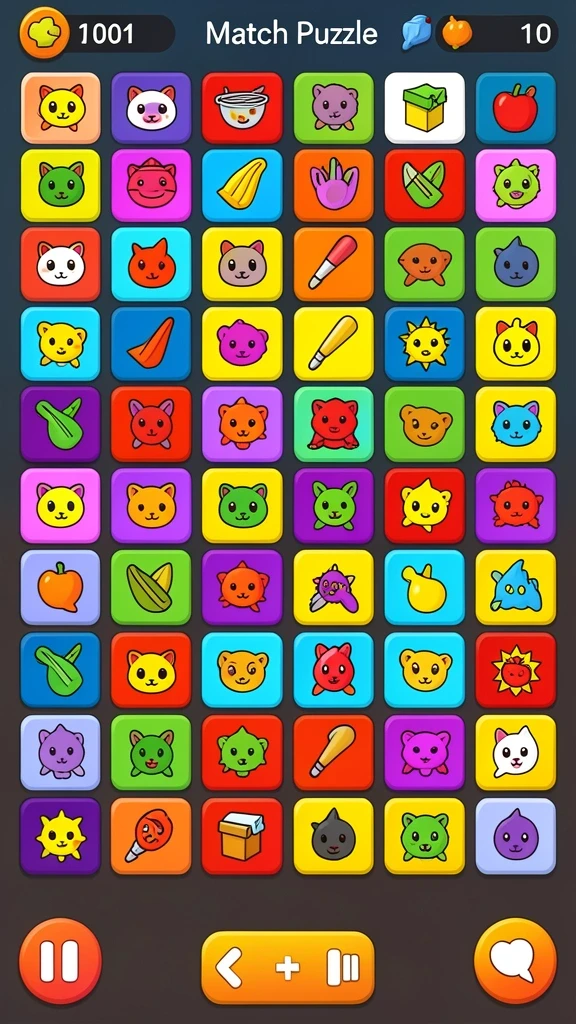The width and height of the screenshot is (576, 1024).
Task: Pause the game with the round pause button
Action: click(x=60, y=961)
